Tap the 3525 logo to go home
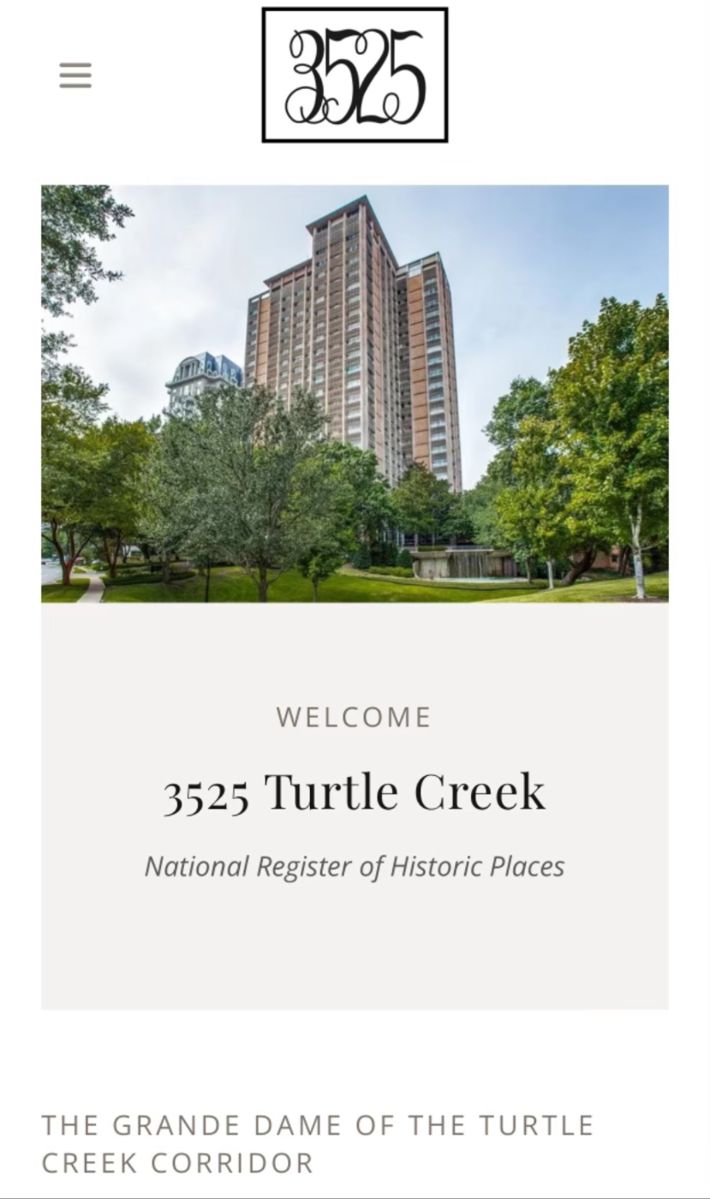Image resolution: width=710 pixels, height=1199 pixels. (355, 75)
